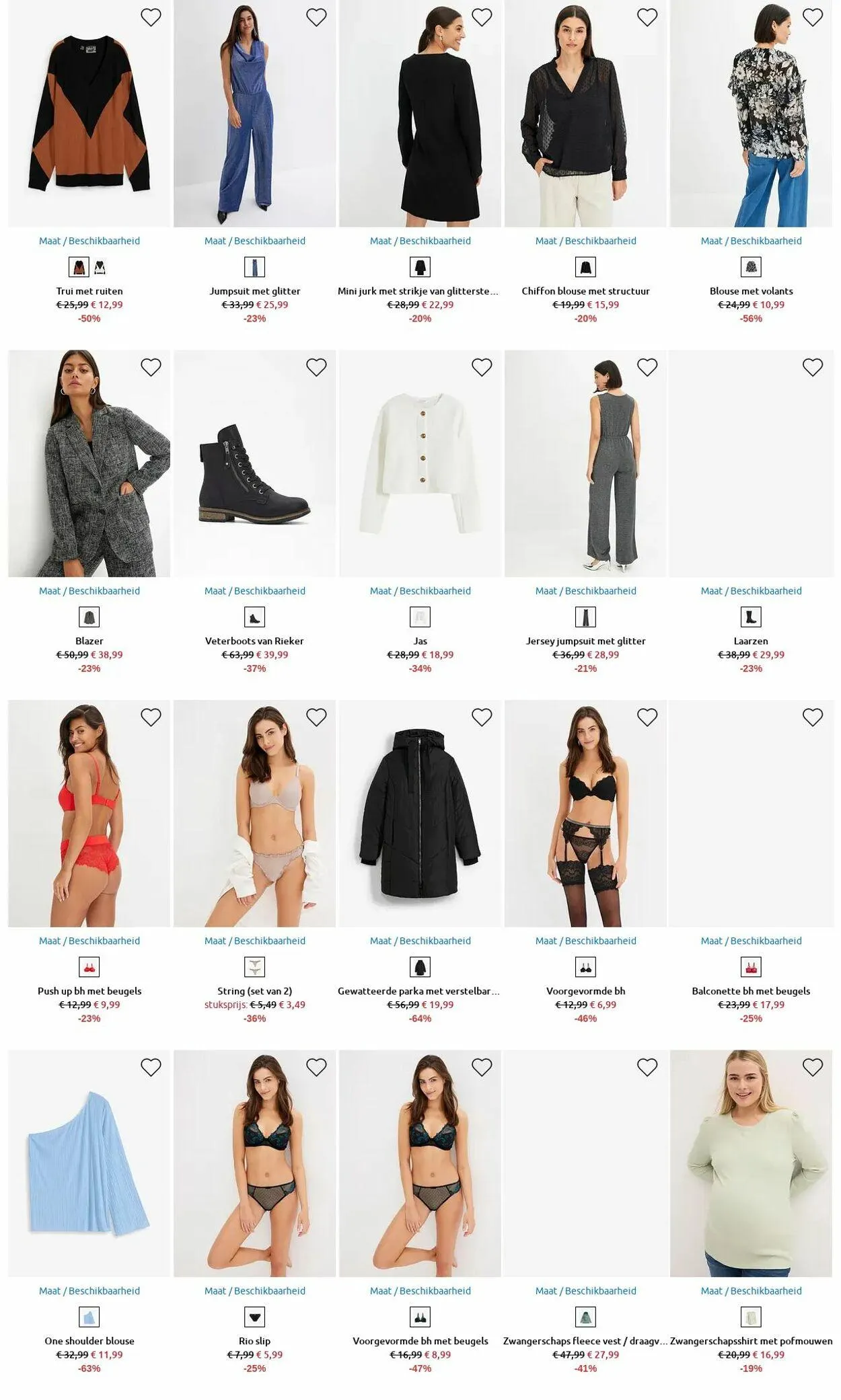Open the Zwangerschapsshirt met pofmouwen product
This screenshot has height=1400, width=841.
pyautogui.click(x=751, y=1341)
